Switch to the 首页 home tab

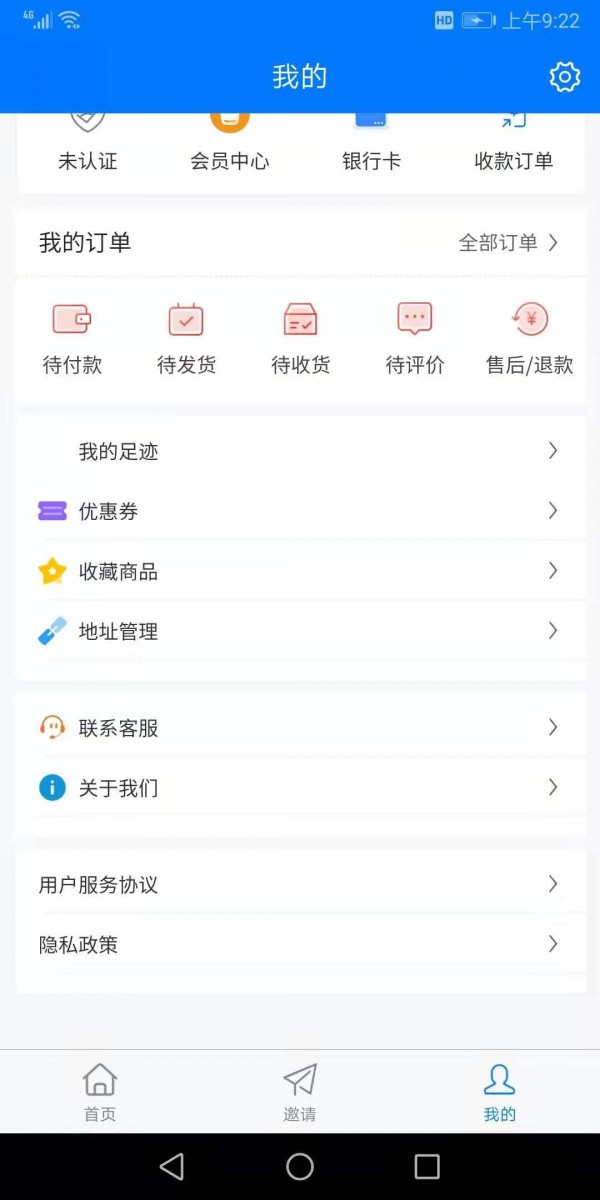(x=100, y=1092)
